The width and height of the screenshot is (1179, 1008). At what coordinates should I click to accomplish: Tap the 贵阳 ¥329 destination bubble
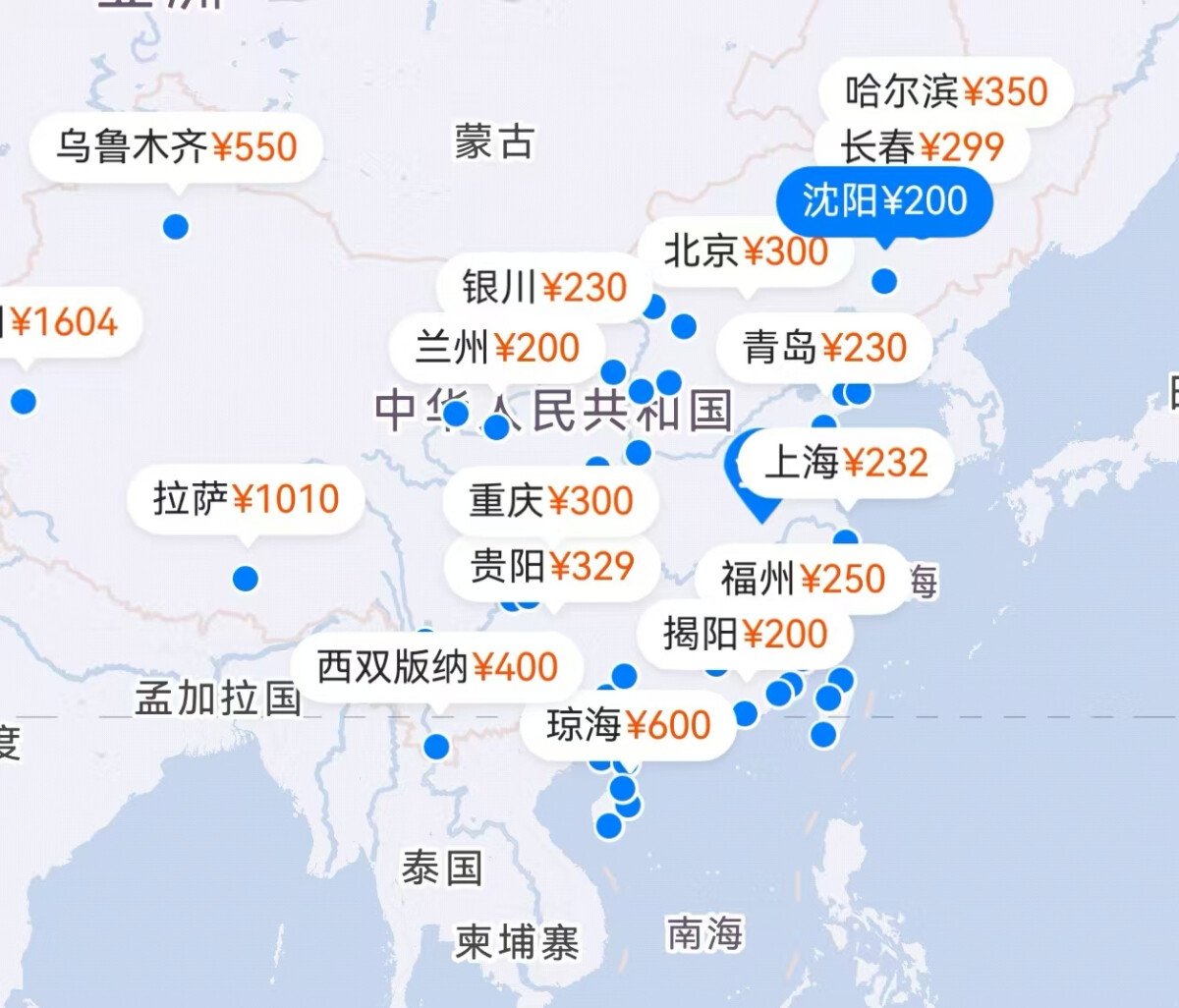(552, 566)
